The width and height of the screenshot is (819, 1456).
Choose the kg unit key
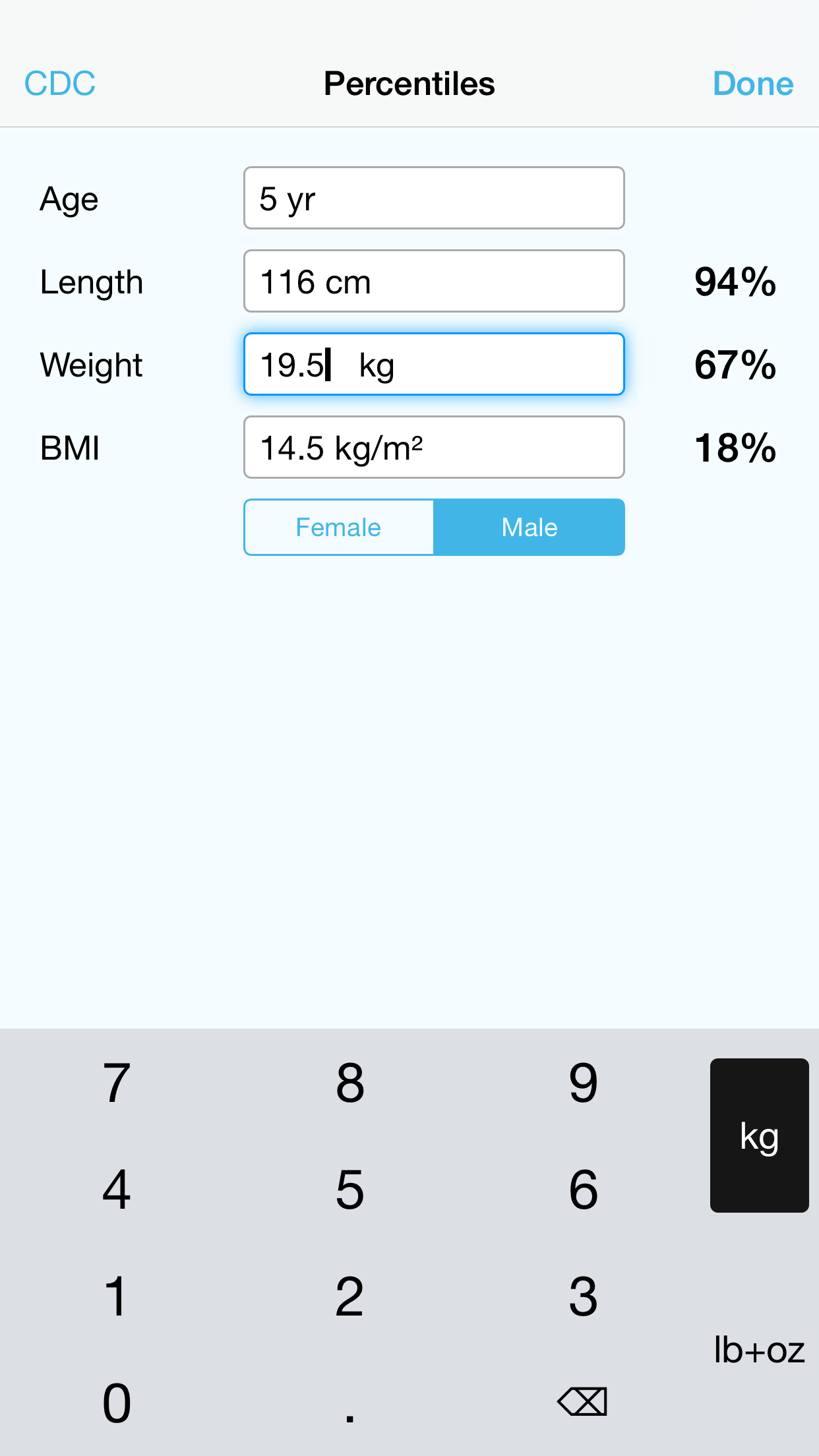760,1136
